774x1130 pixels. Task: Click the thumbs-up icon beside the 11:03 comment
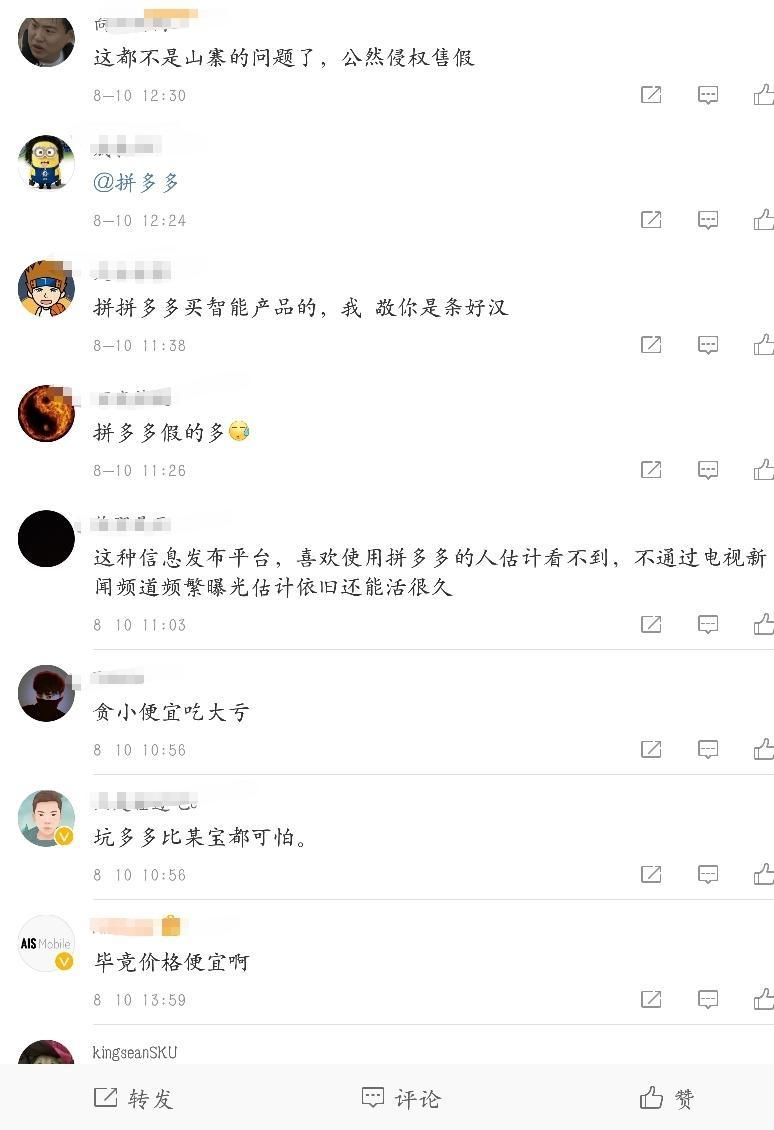[765, 624]
